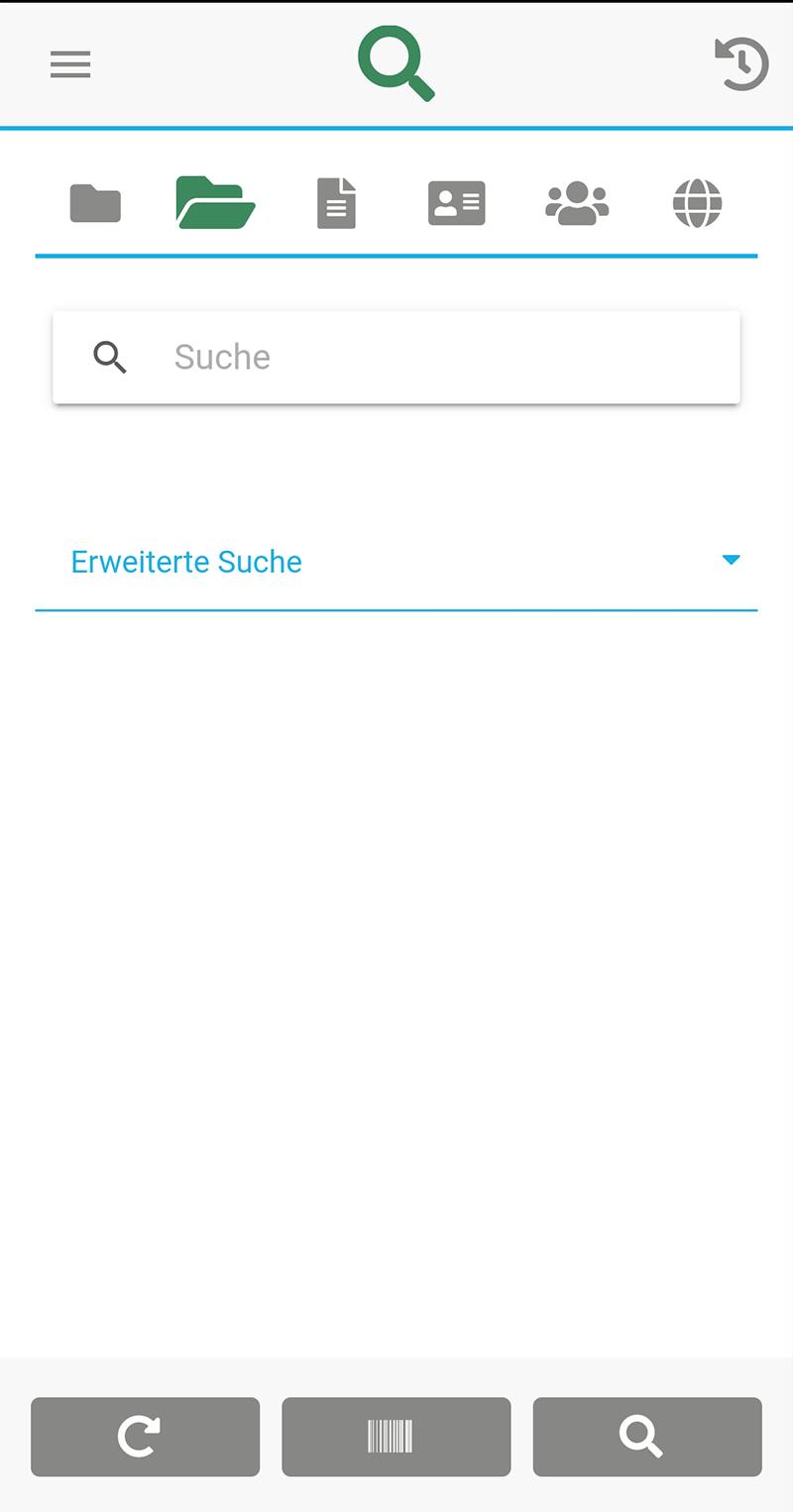
Task: Switch to the document tab
Action: pos(336,203)
